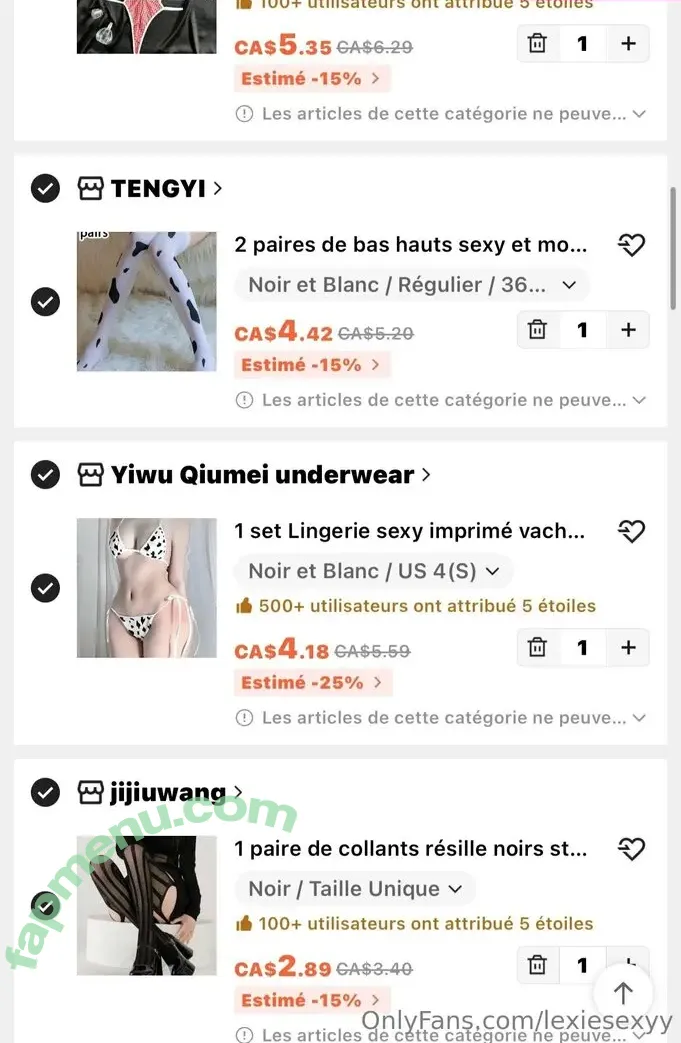Save the 1 set Lingerie item to favorites
The height and width of the screenshot is (1043, 681).
tap(631, 531)
